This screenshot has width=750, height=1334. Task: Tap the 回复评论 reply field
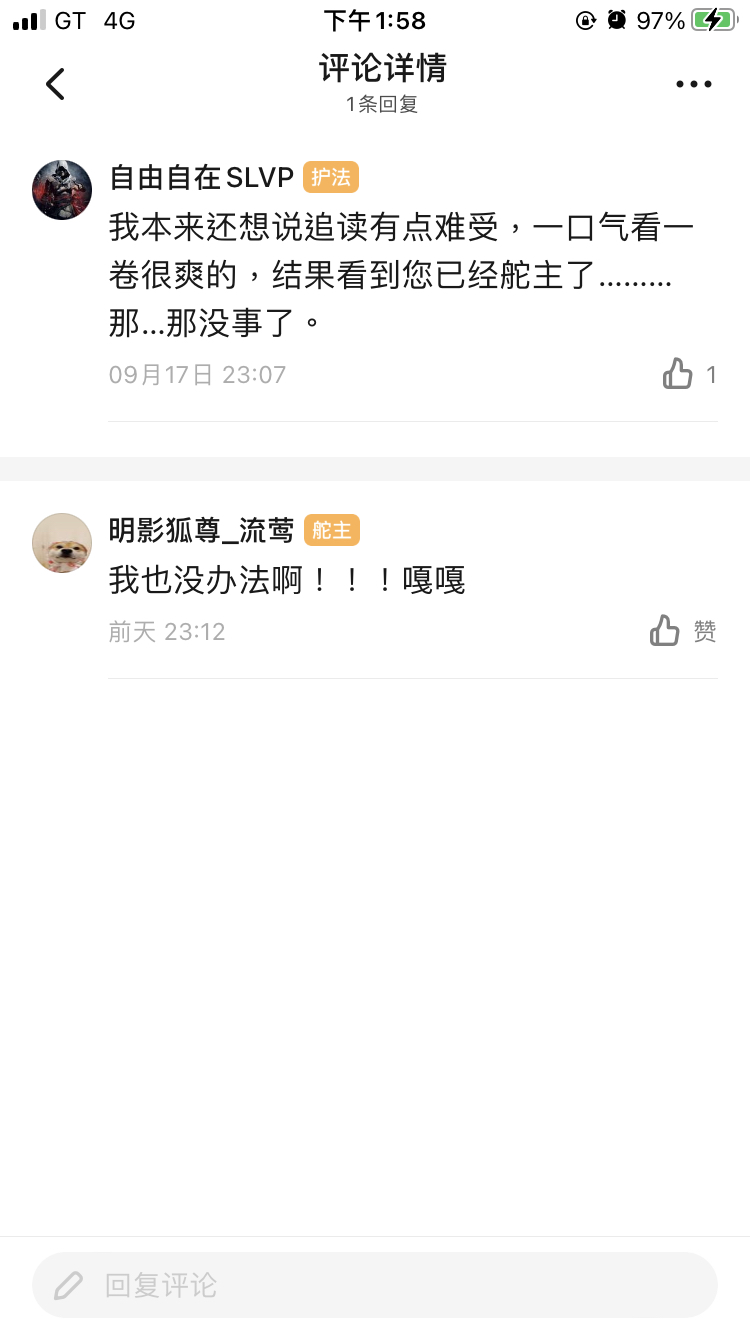375,1285
